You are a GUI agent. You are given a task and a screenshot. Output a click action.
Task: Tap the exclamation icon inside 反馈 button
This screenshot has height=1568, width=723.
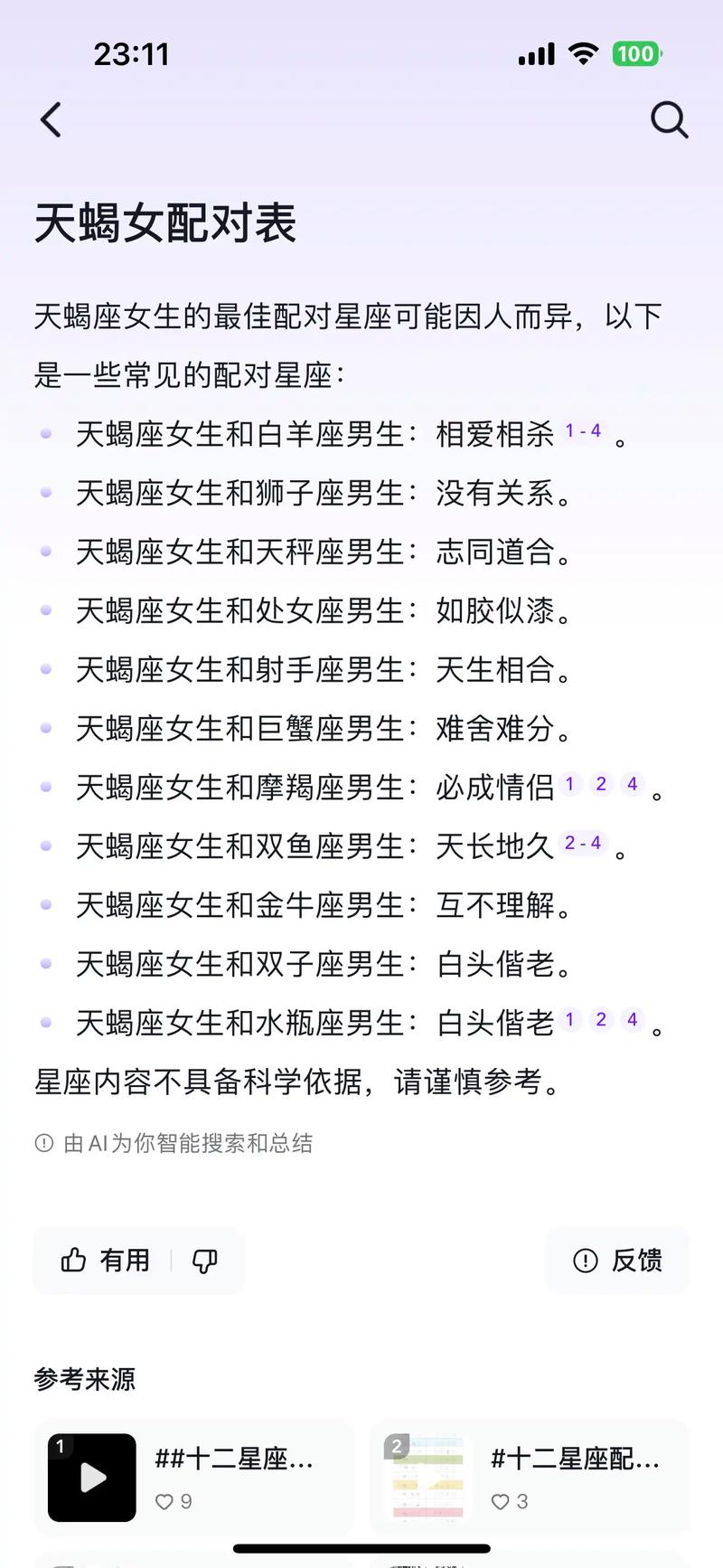pyautogui.click(x=587, y=1261)
